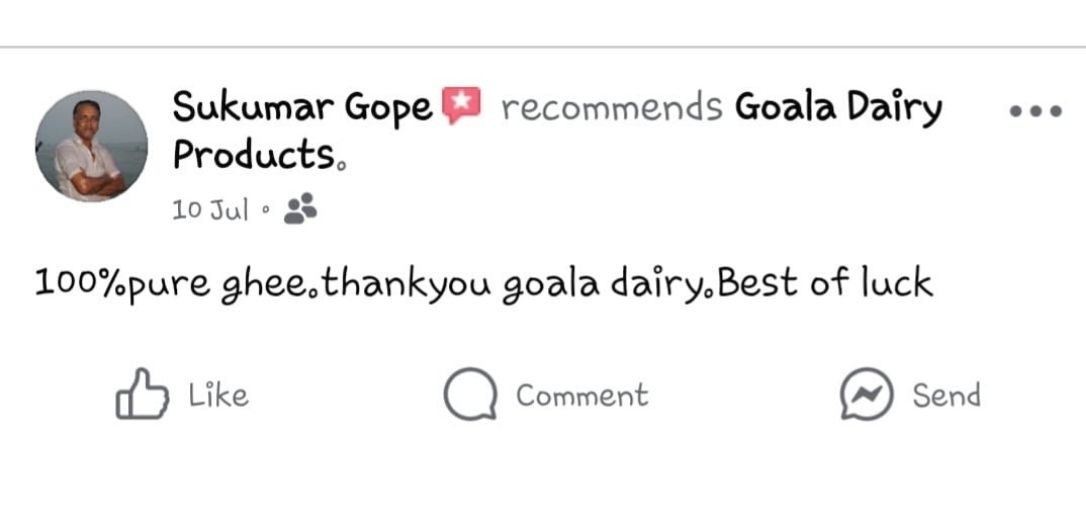
Task: Open the post's three-dot overflow menu
Action: click(x=1034, y=112)
